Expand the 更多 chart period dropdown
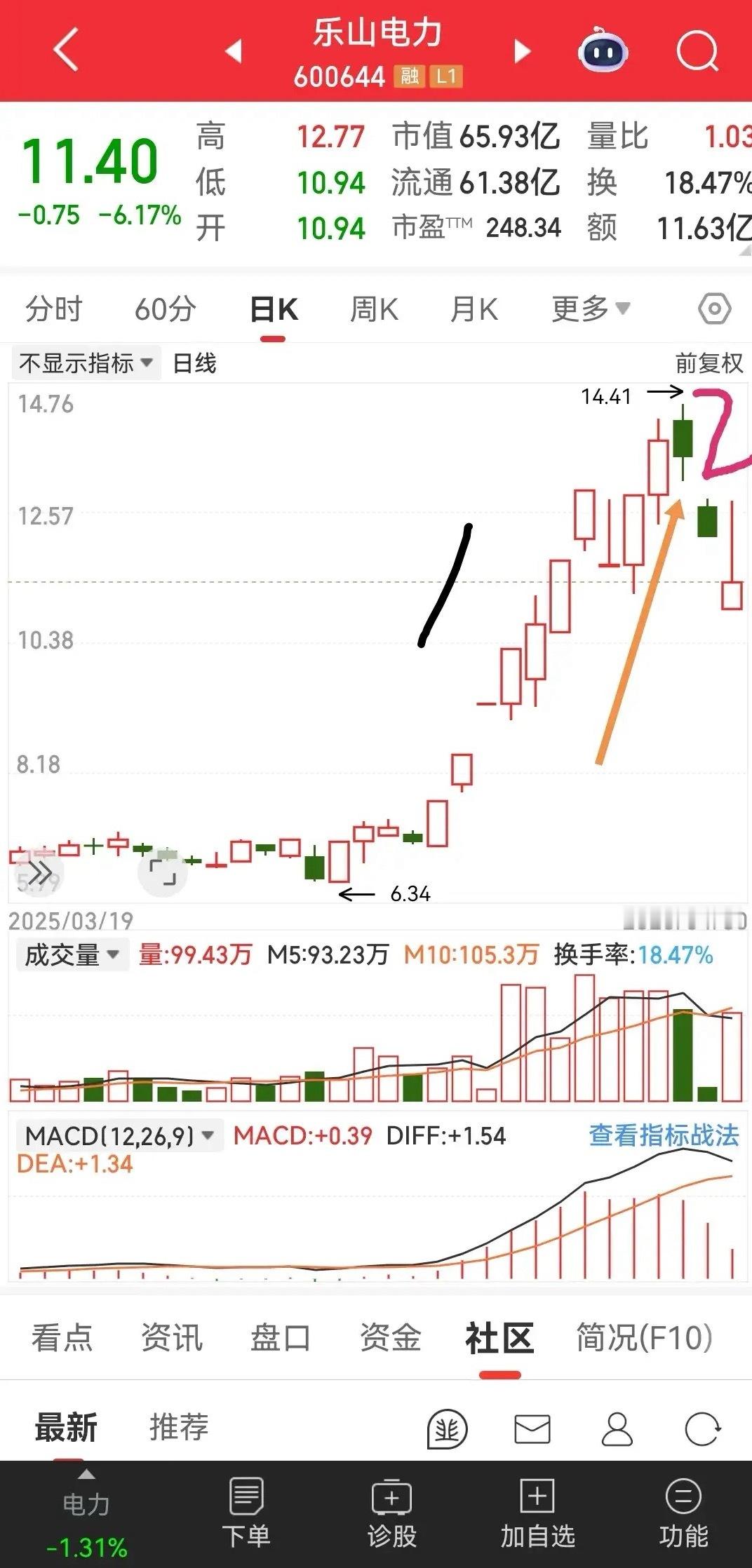752x1568 pixels. (x=590, y=309)
